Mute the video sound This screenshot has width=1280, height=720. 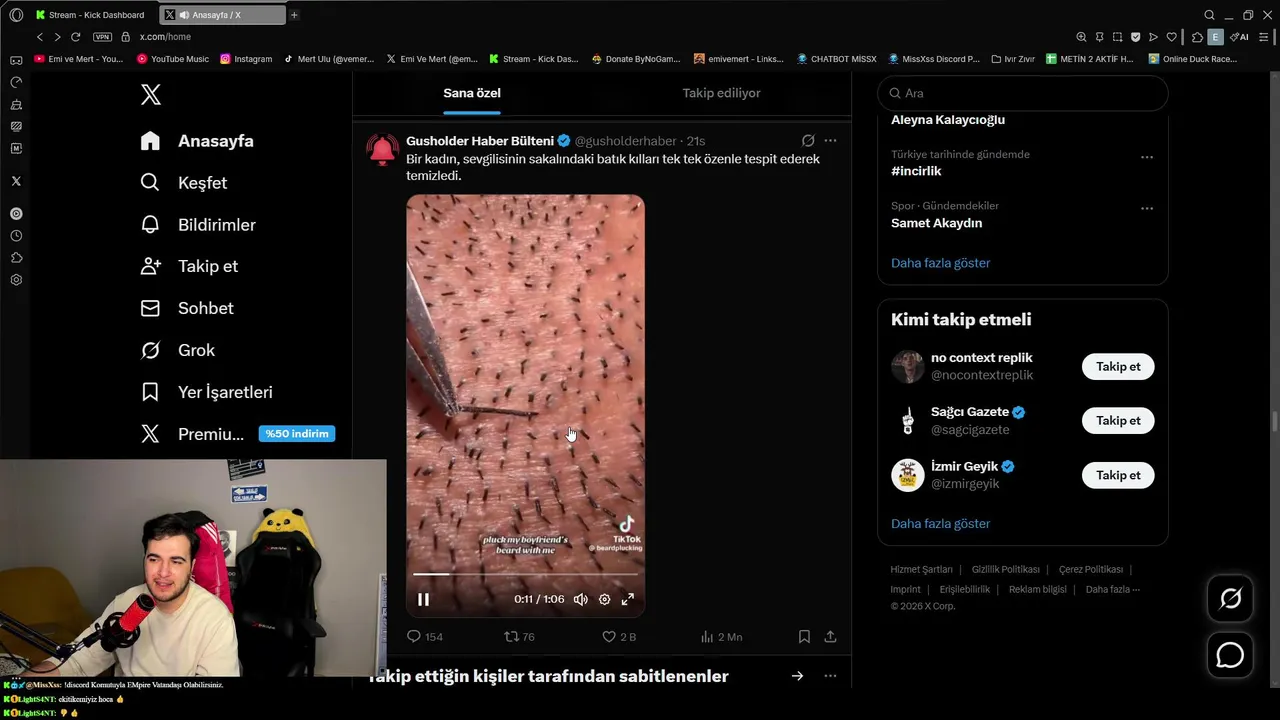[x=580, y=599]
